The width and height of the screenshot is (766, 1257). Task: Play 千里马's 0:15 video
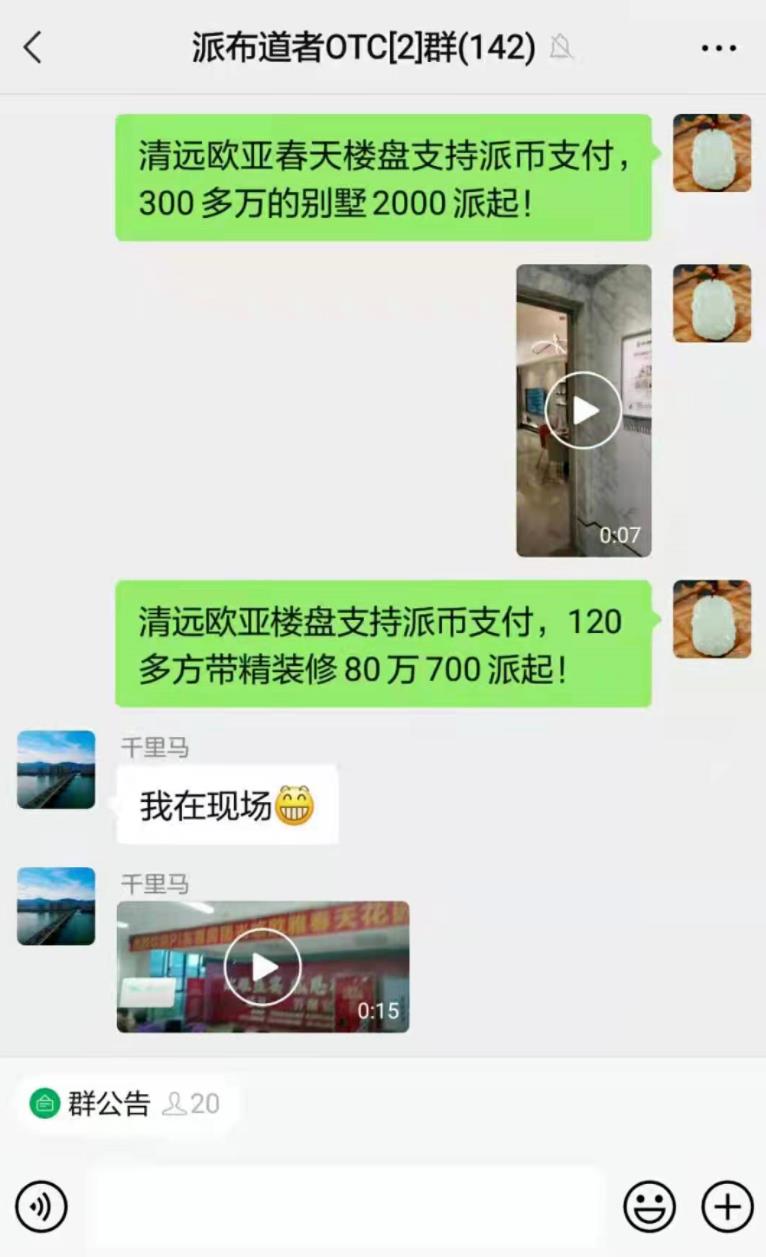click(263, 966)
